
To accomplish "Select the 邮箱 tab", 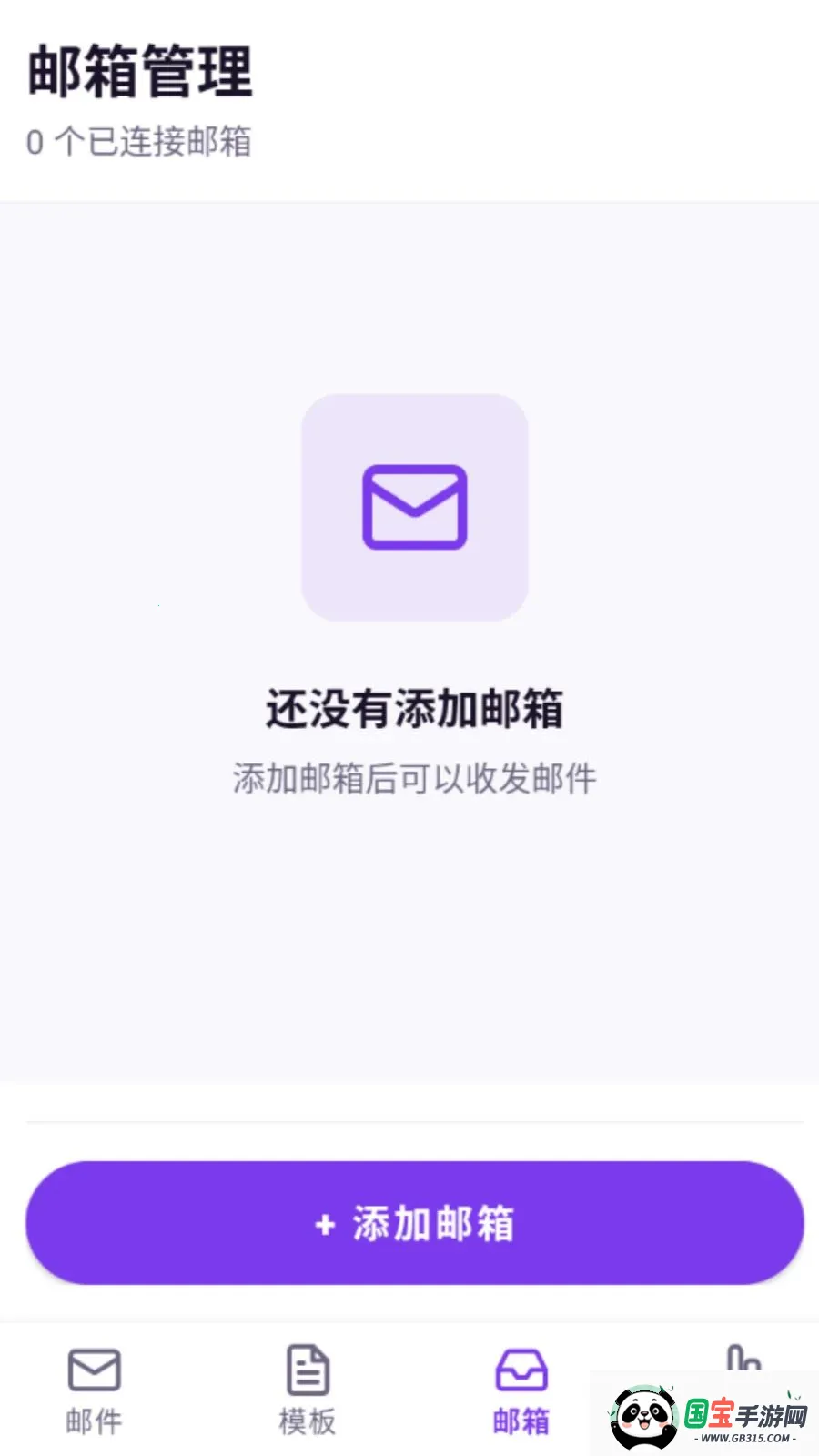I will coord(521,1391).
